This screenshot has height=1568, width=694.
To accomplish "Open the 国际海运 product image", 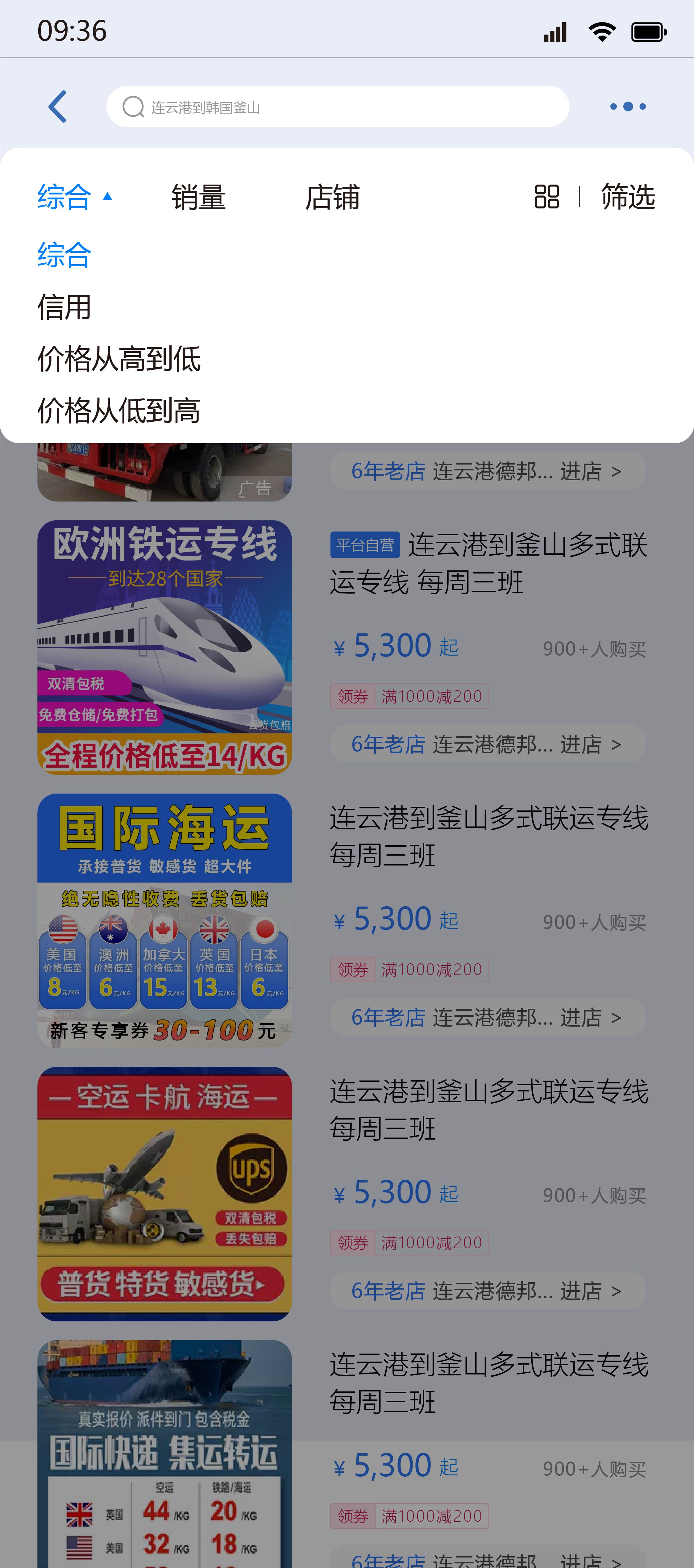I will point(164,920).
